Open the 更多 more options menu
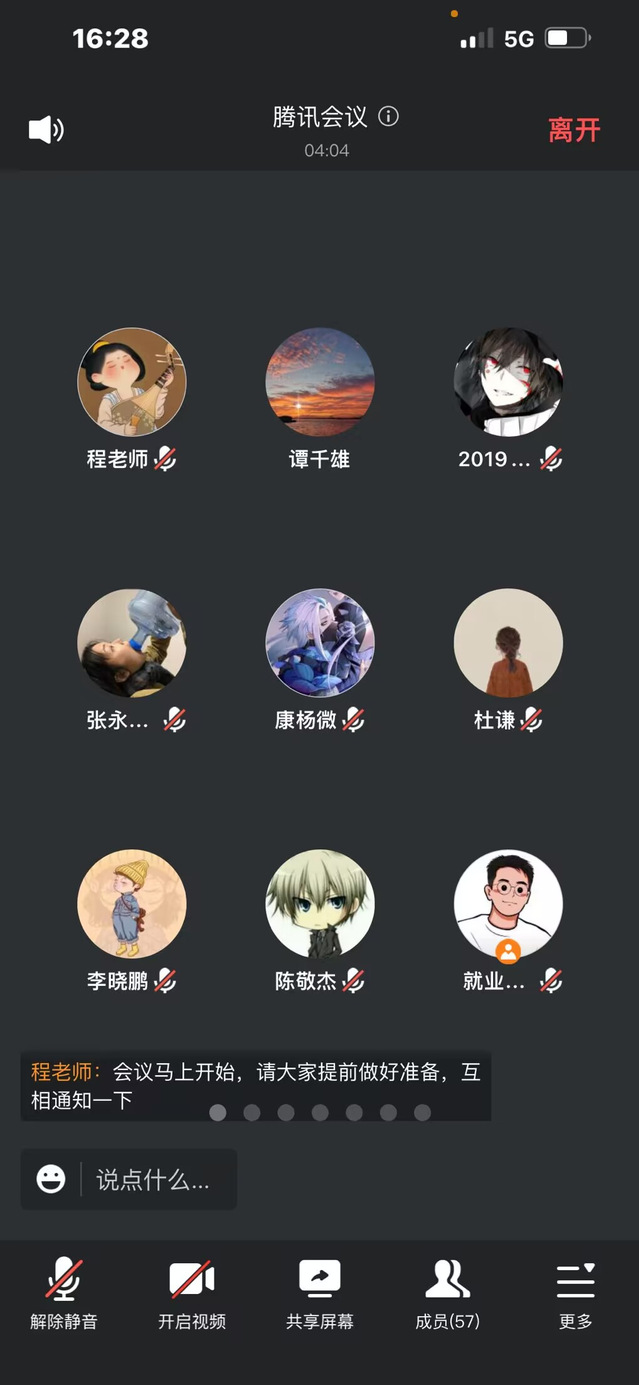 pyautogui.click(x=575, y=1293)
